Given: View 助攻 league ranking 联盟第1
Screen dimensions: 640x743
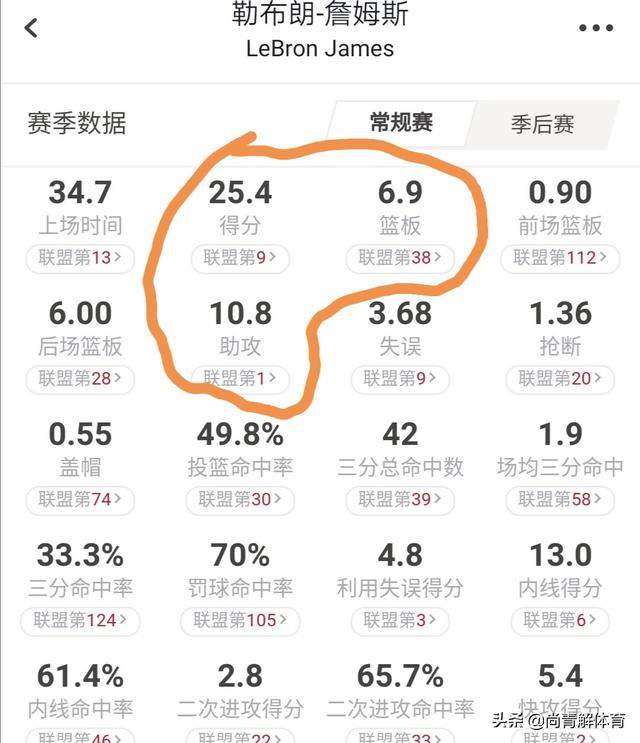Looking at the screenshot, I should (x=240, y=378).
